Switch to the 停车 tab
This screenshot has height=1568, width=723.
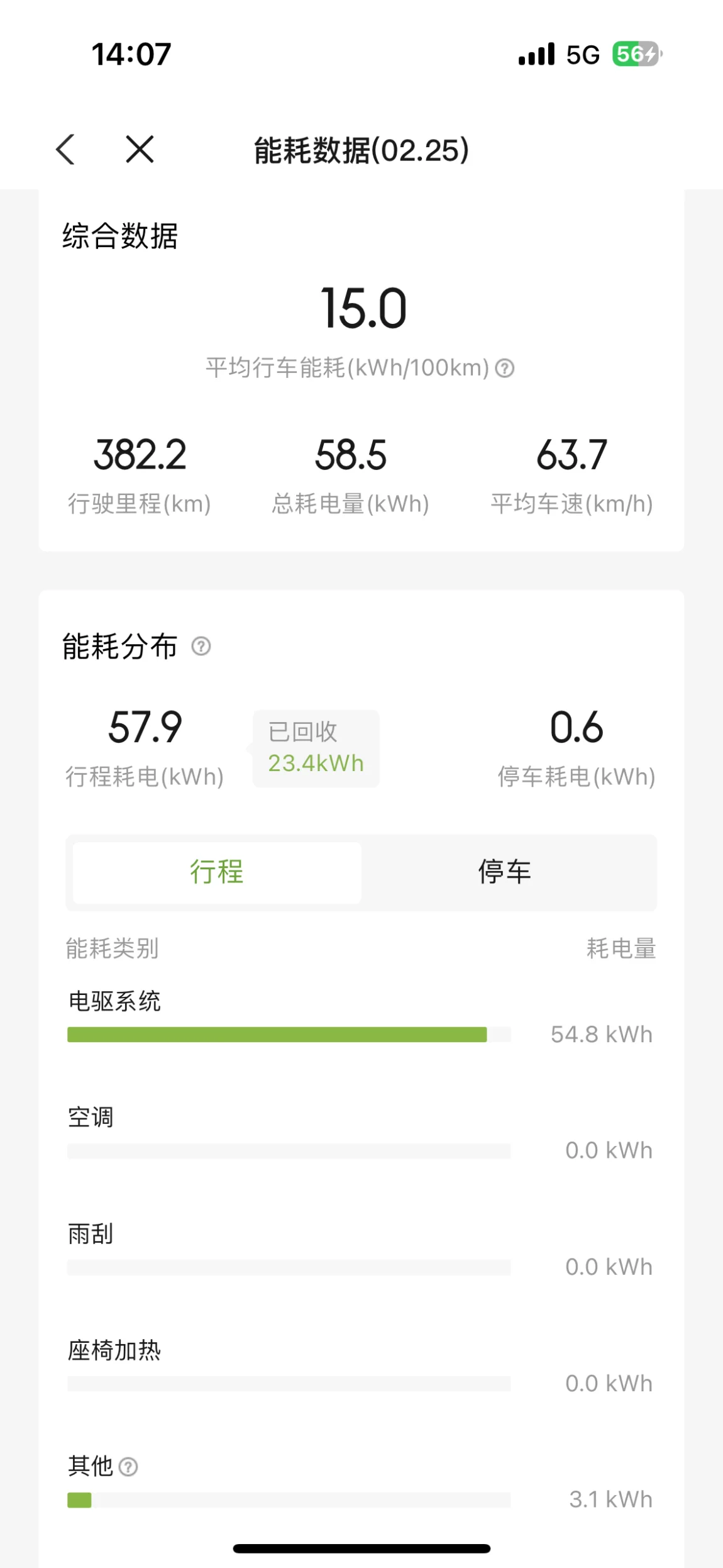[x=505, y=872]
